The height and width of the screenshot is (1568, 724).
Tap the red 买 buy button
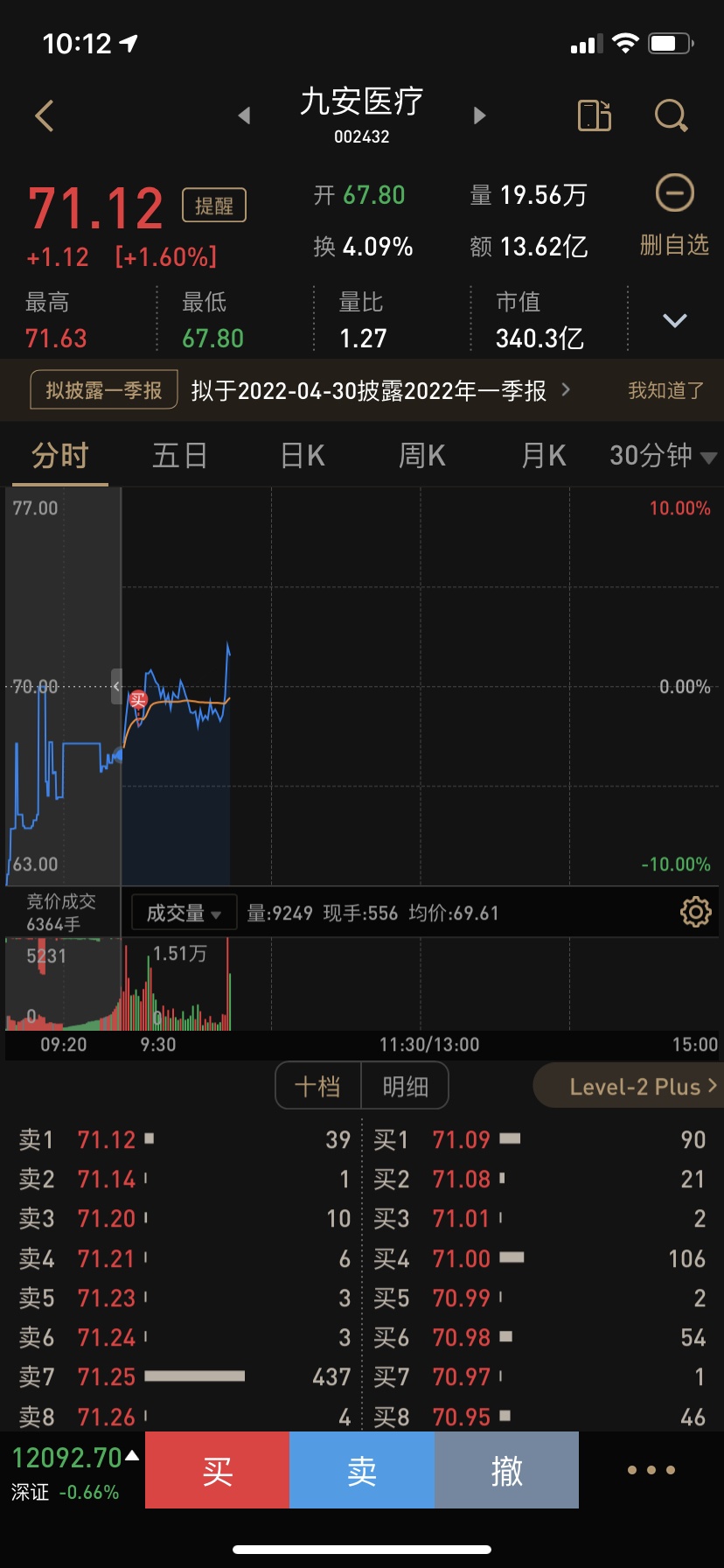click(x=217, y=1470)
